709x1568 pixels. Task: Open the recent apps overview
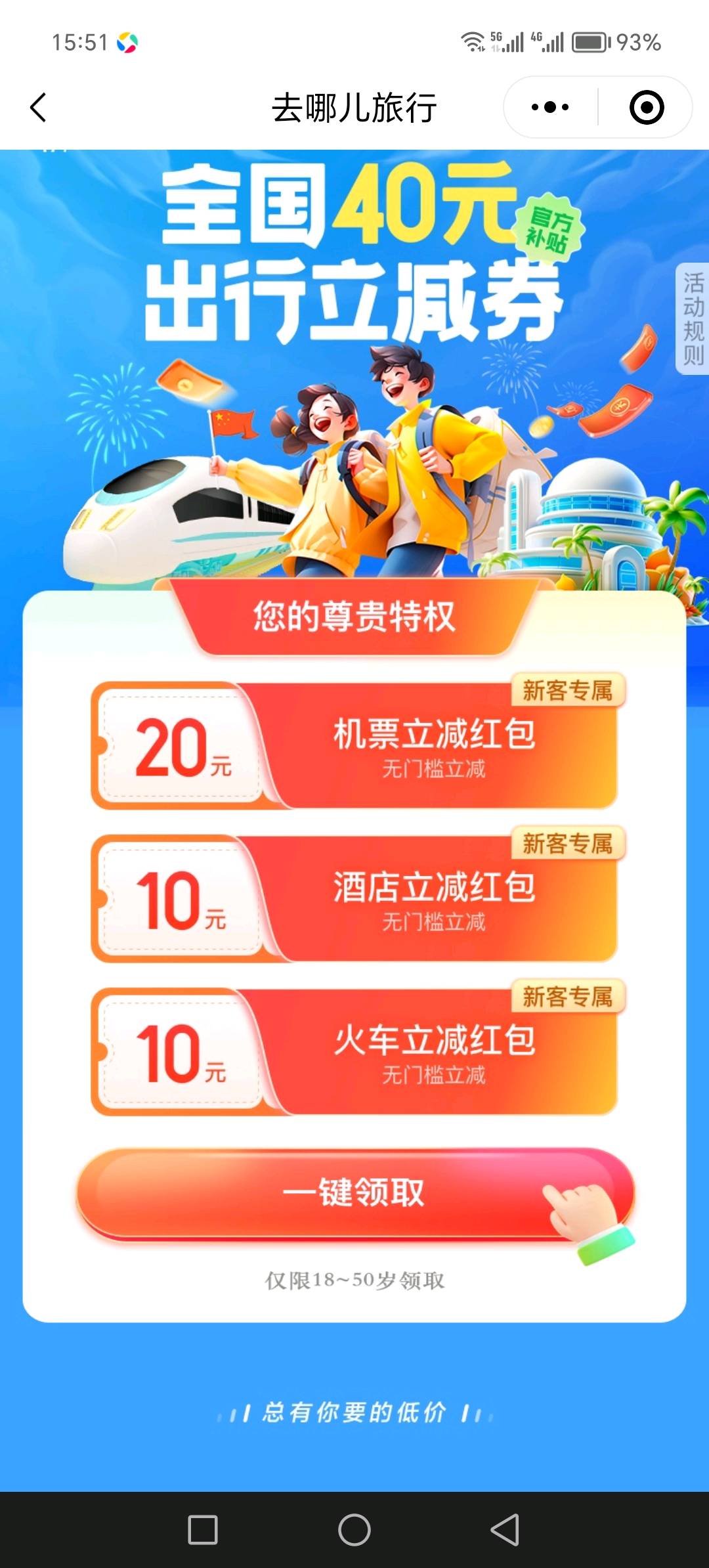click(203, 1530)
